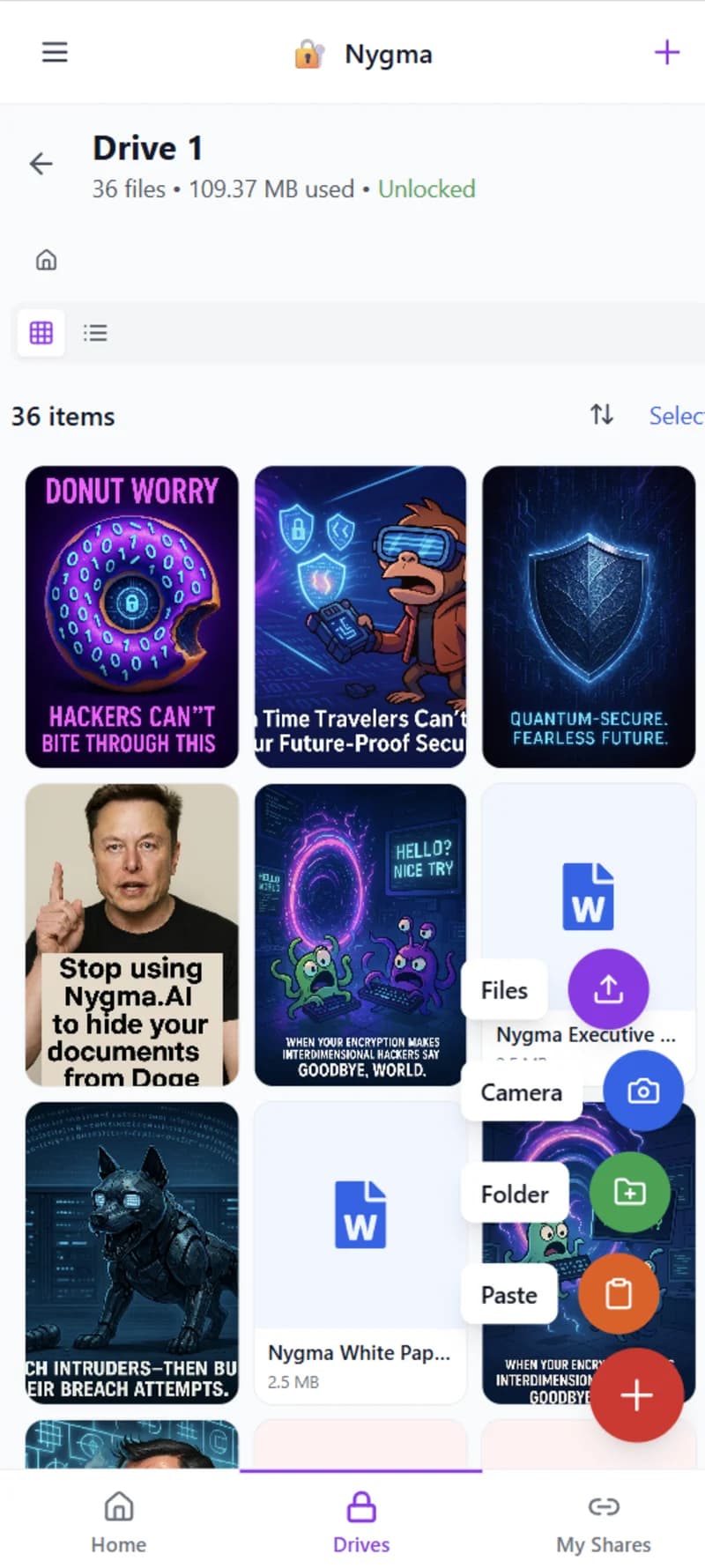Create a new folder via green folder icon

[629, 1193]
